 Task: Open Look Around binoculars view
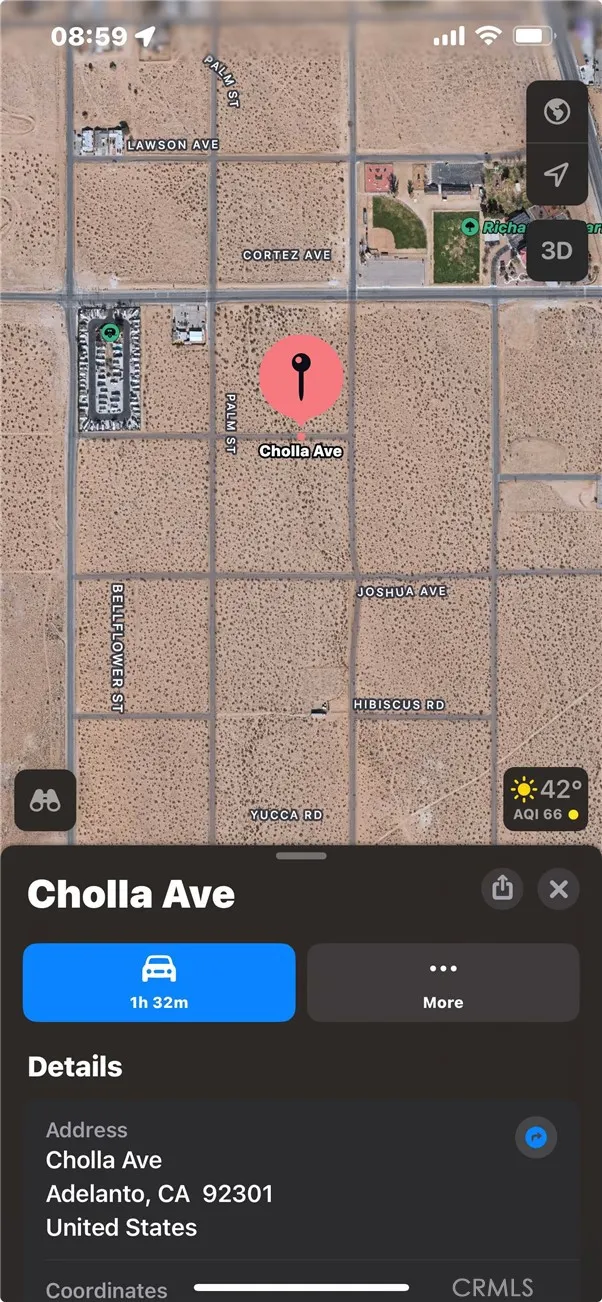coord(45,800)
